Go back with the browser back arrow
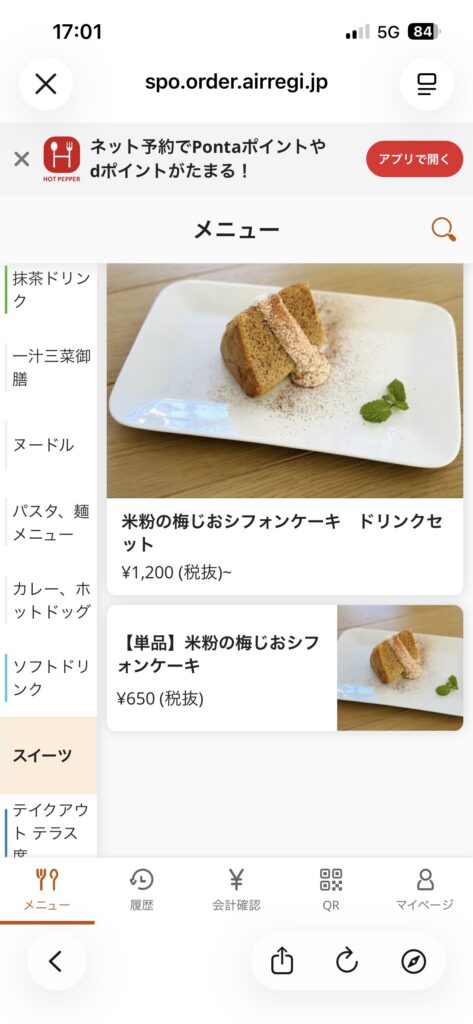 coord(56,961)
